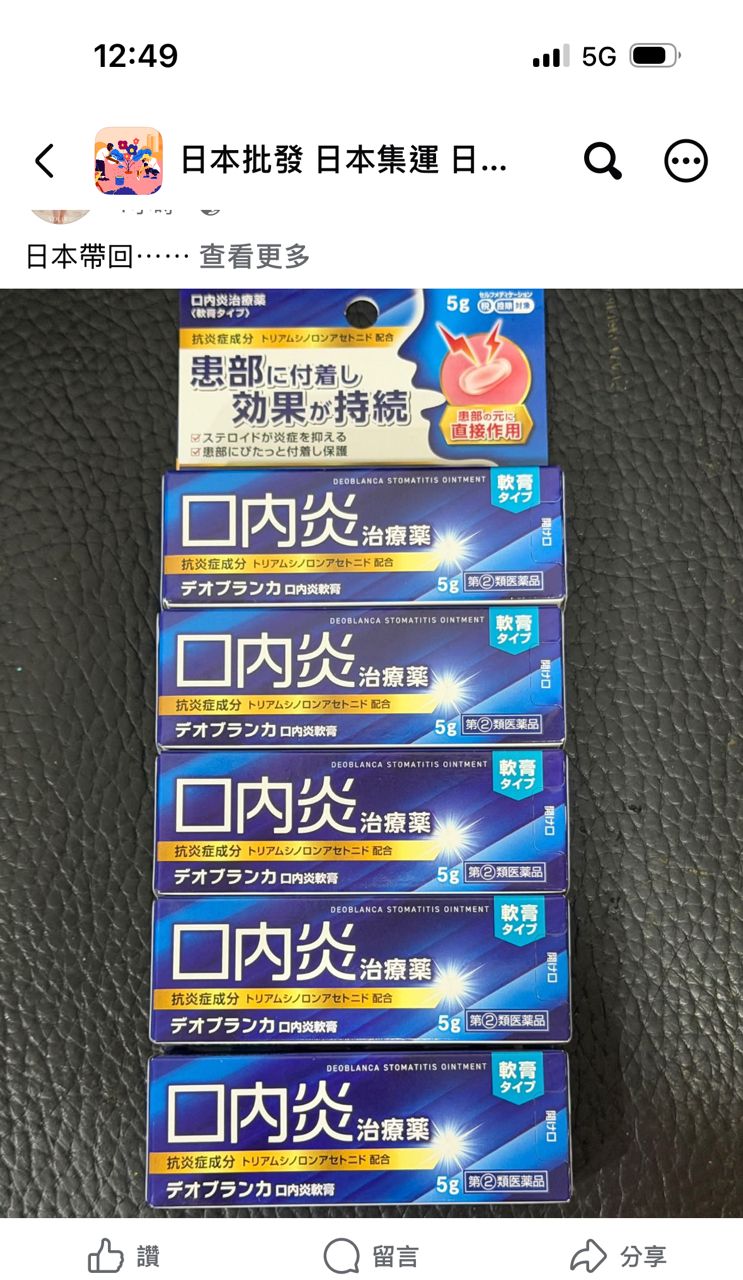Open the 口内炎 ointment photo full-screen

click(x=371, y=753)
